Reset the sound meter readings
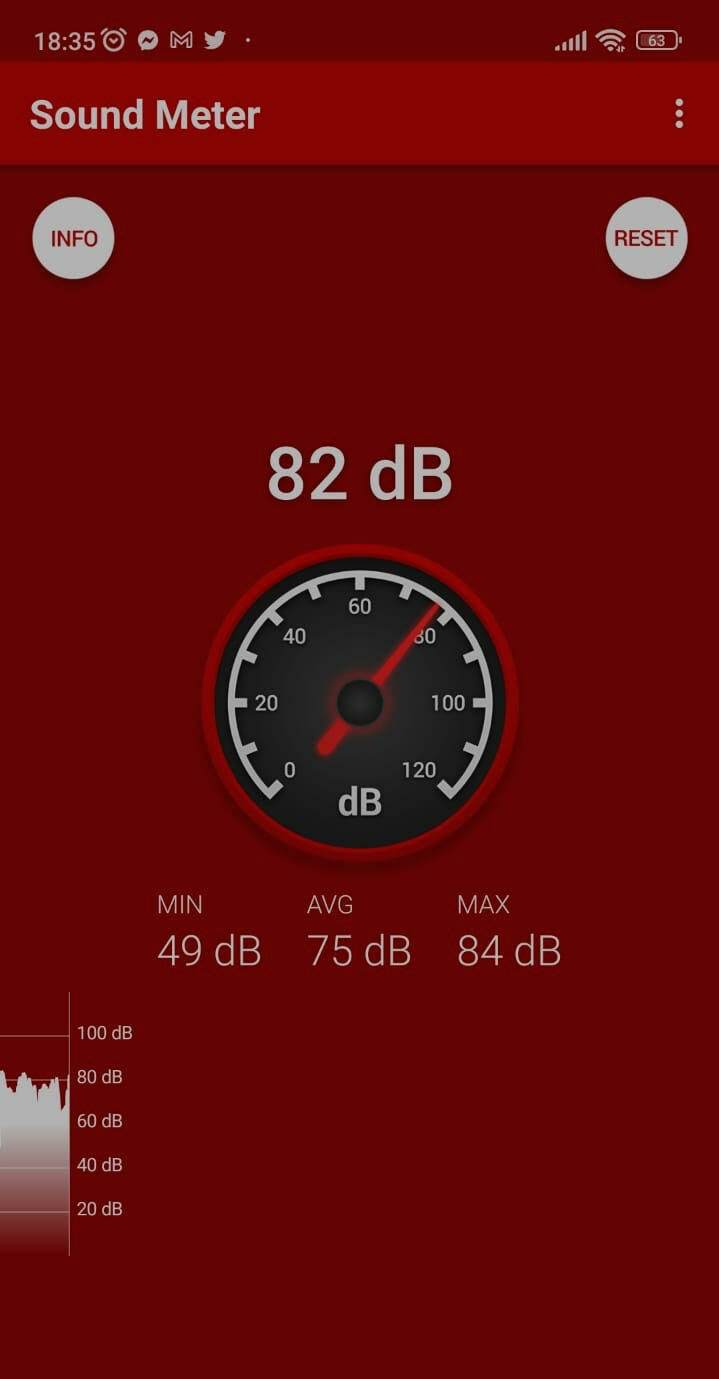Viewport: 719px width, 1379px height. coord(646,238)
